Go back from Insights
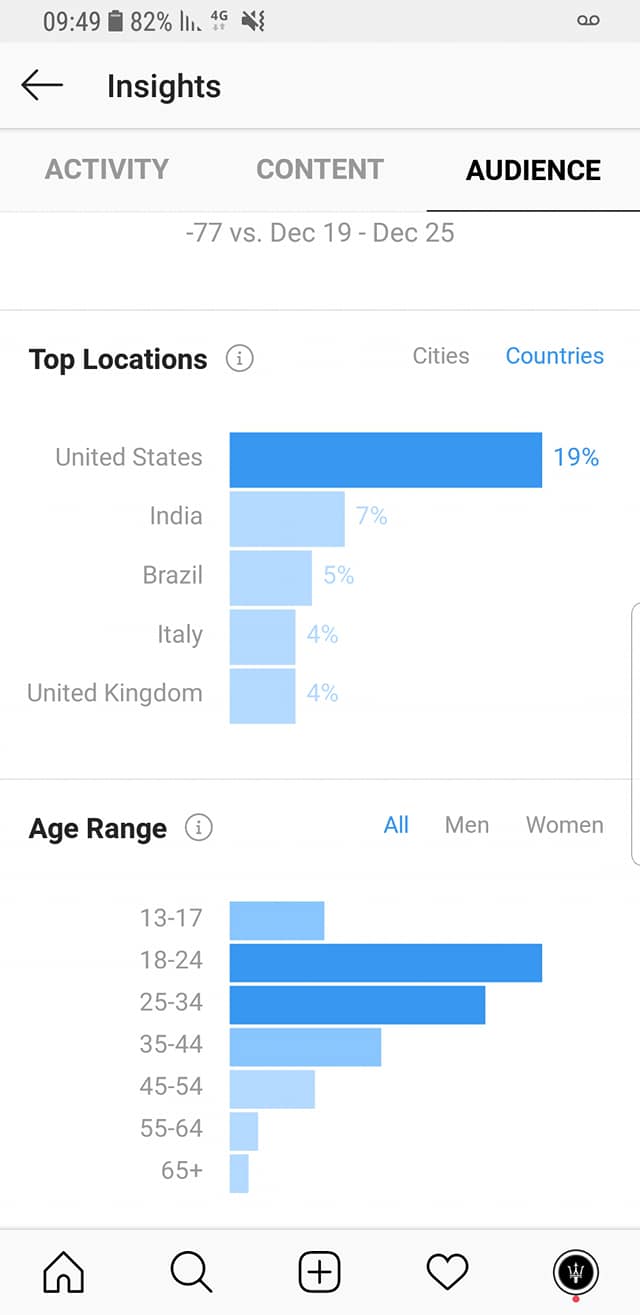The image size is (640, 1315). 42,86
